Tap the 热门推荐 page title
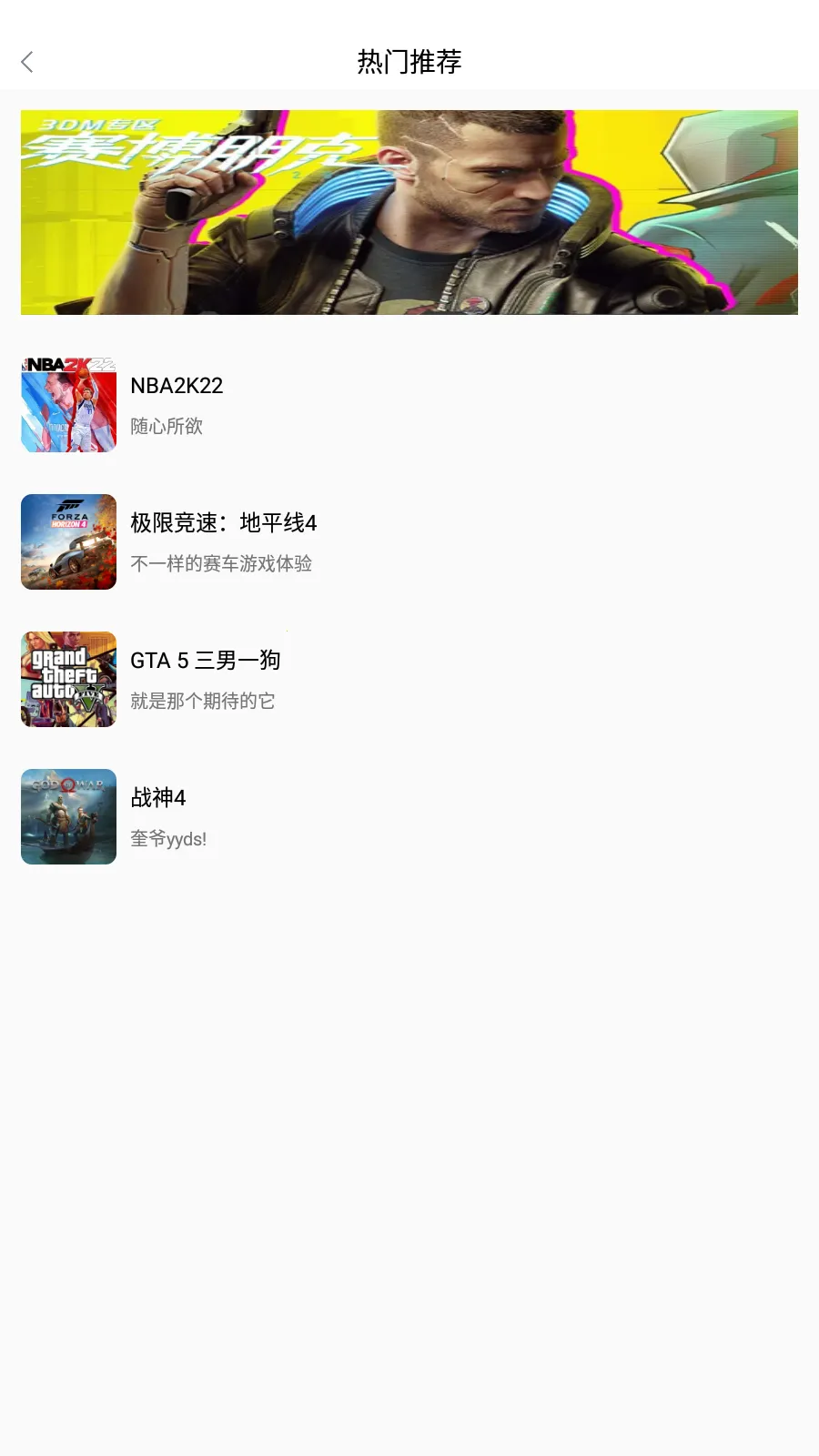The image size is (819, 1456). tap(409, 62)
